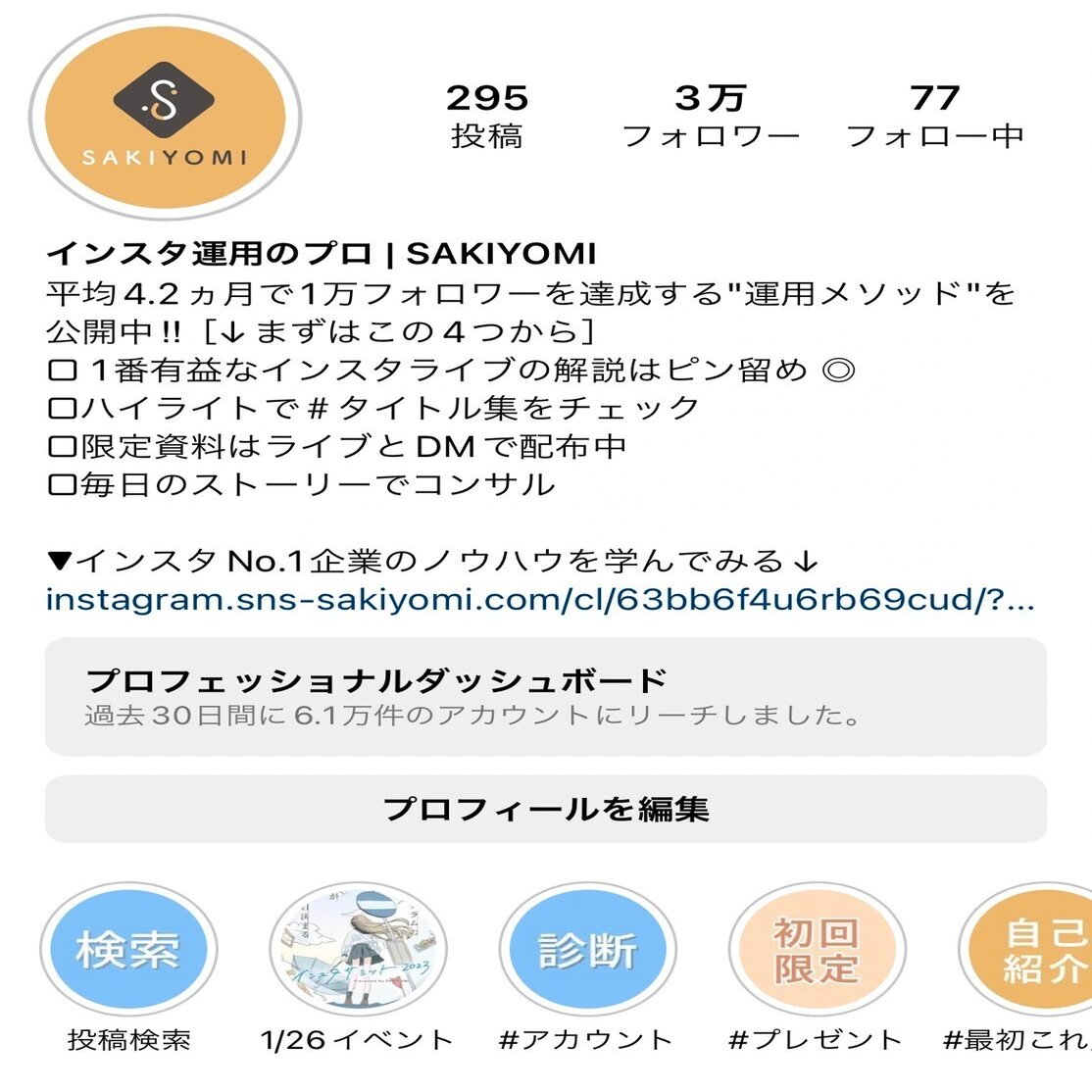Open the 投稿検索 story highlight
This screenshot has width=1092, height=1092.
pos(128,951)
